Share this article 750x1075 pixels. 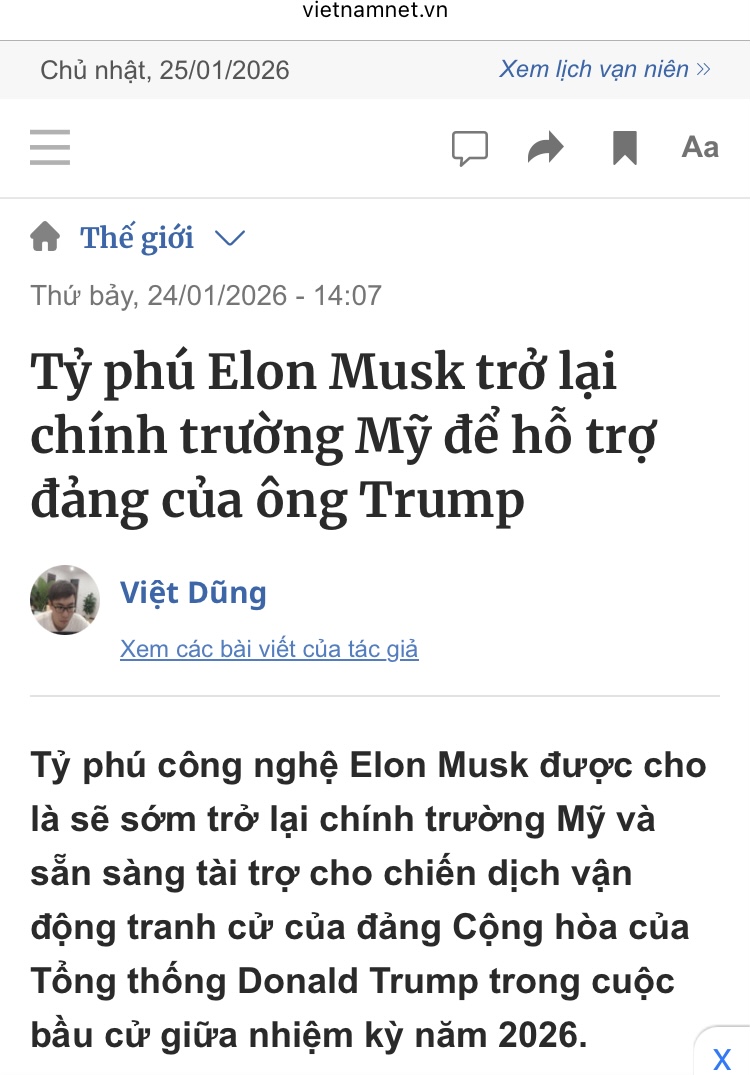coord(545,148)
